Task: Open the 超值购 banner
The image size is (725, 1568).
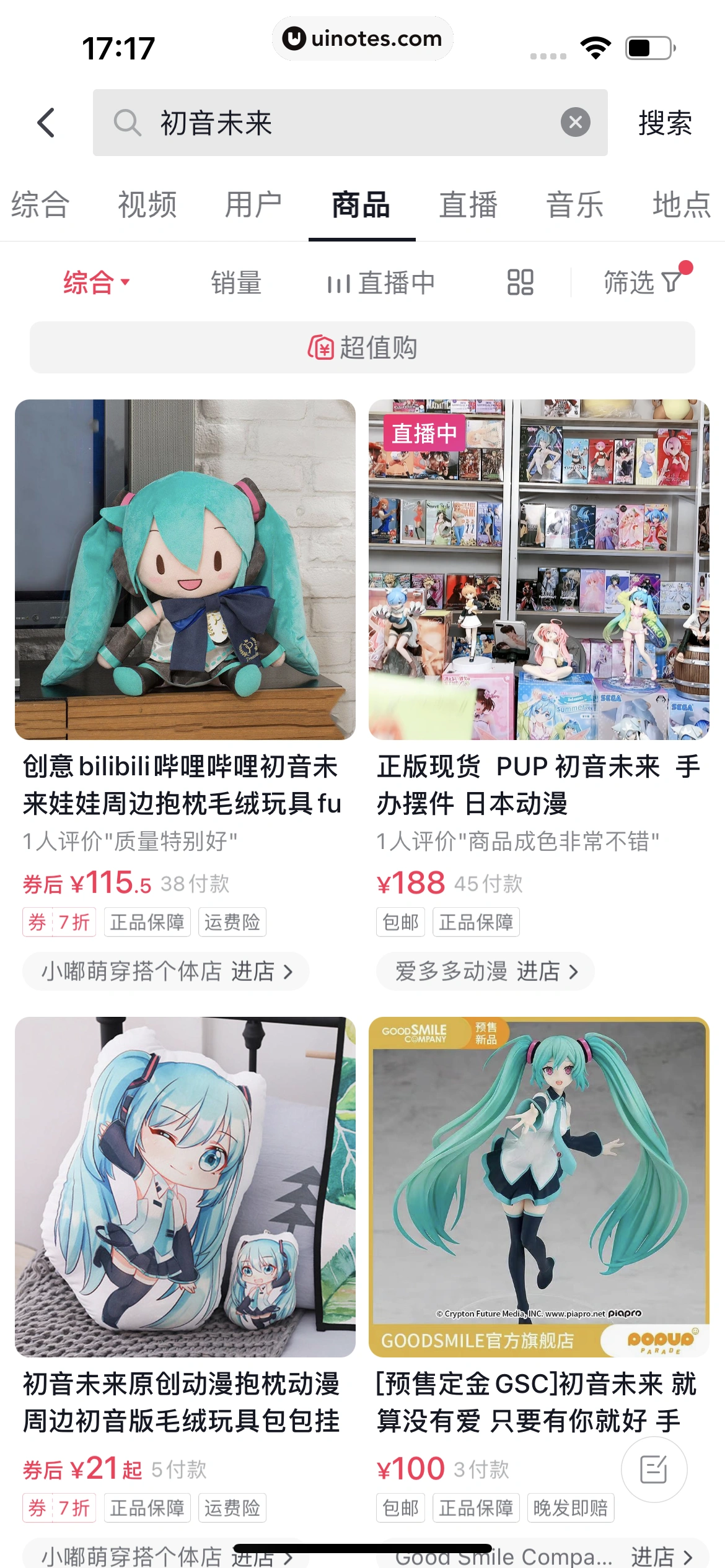Action: [x=362, y=347]
